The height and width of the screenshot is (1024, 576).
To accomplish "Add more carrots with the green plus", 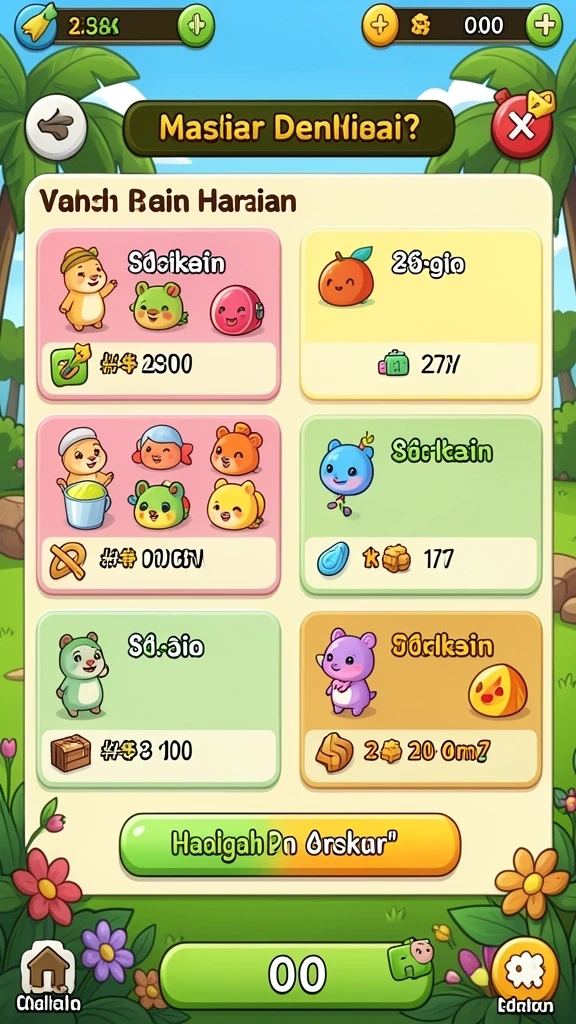I will (x=196, y=25).
